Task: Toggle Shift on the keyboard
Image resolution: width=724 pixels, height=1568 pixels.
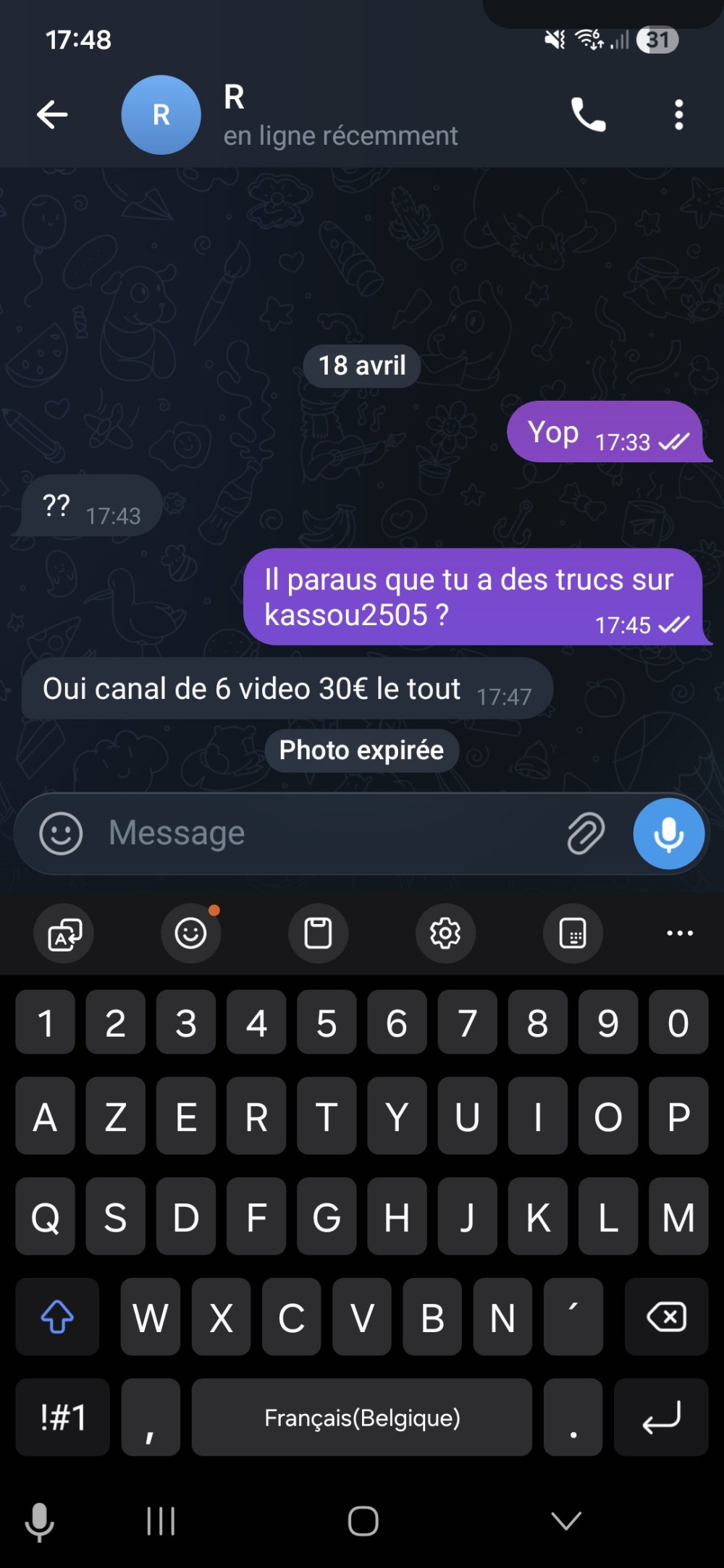Action: pos(56,1316)
